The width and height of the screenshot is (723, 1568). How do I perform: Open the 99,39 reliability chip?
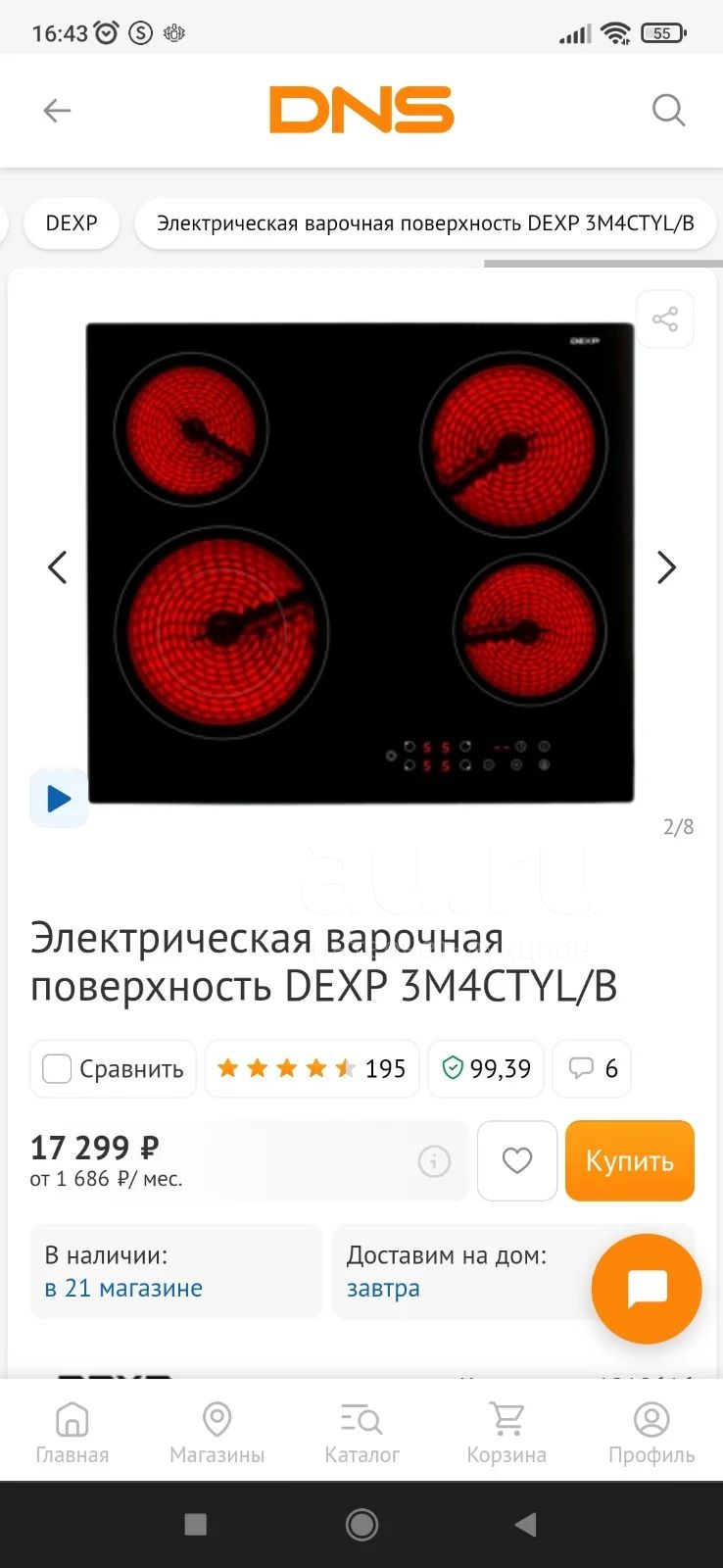[x=486, y=1068]
